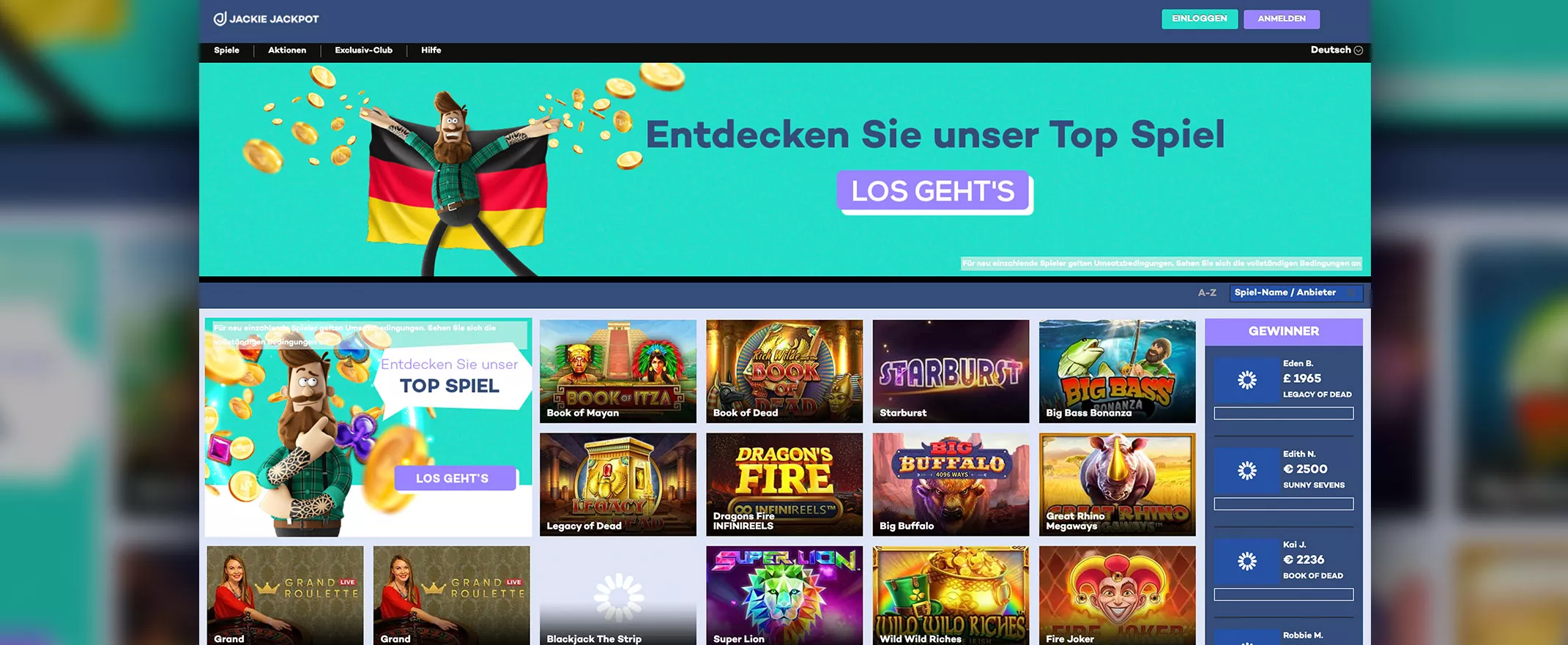This screenshot has width=1568, height=645.
Task: Tap the banner's large LOS GEHT'S button
Action: click(933, 191)
